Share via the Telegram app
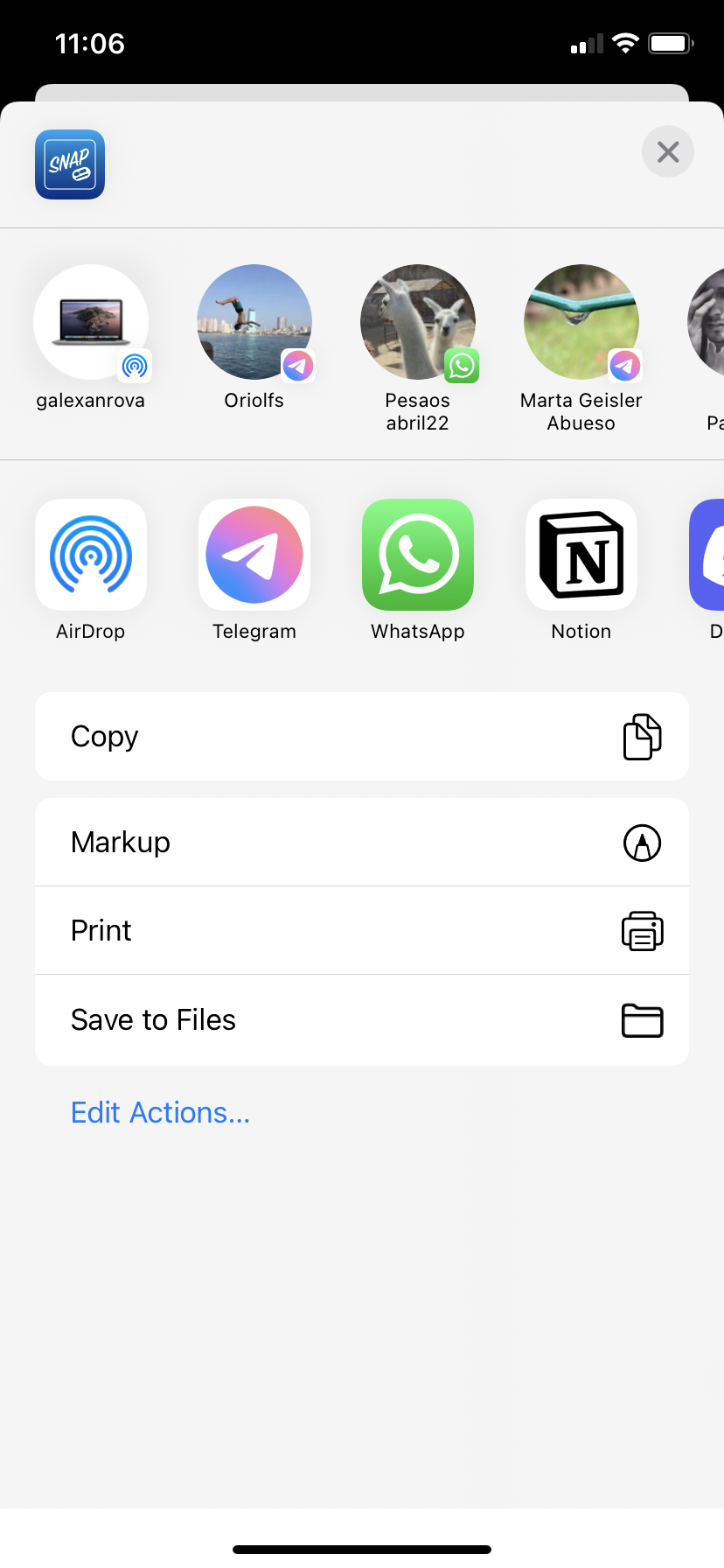The height and width of the screenshot is (1568, 724). tap(254, 555)
